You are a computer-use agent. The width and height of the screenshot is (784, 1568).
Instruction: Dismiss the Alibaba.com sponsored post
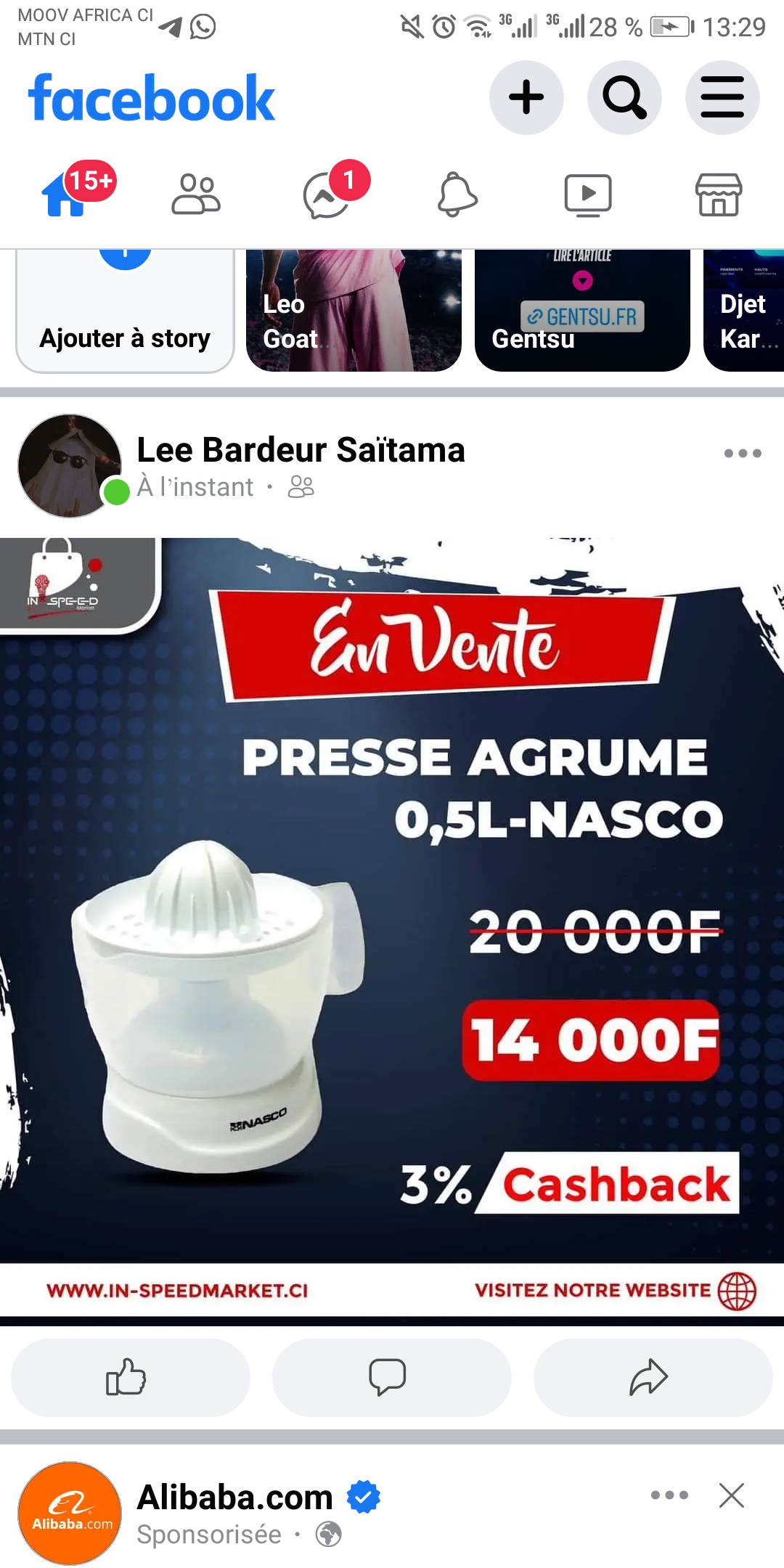point(732,1495)
